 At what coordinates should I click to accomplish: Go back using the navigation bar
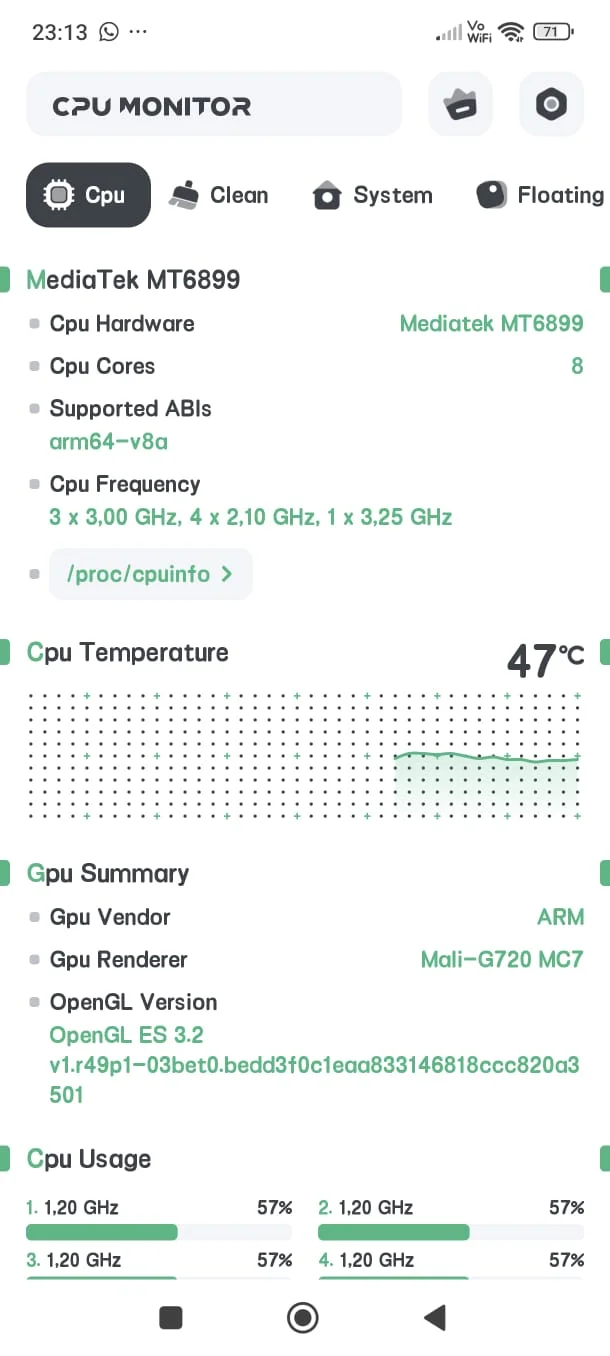[434, 1318]
